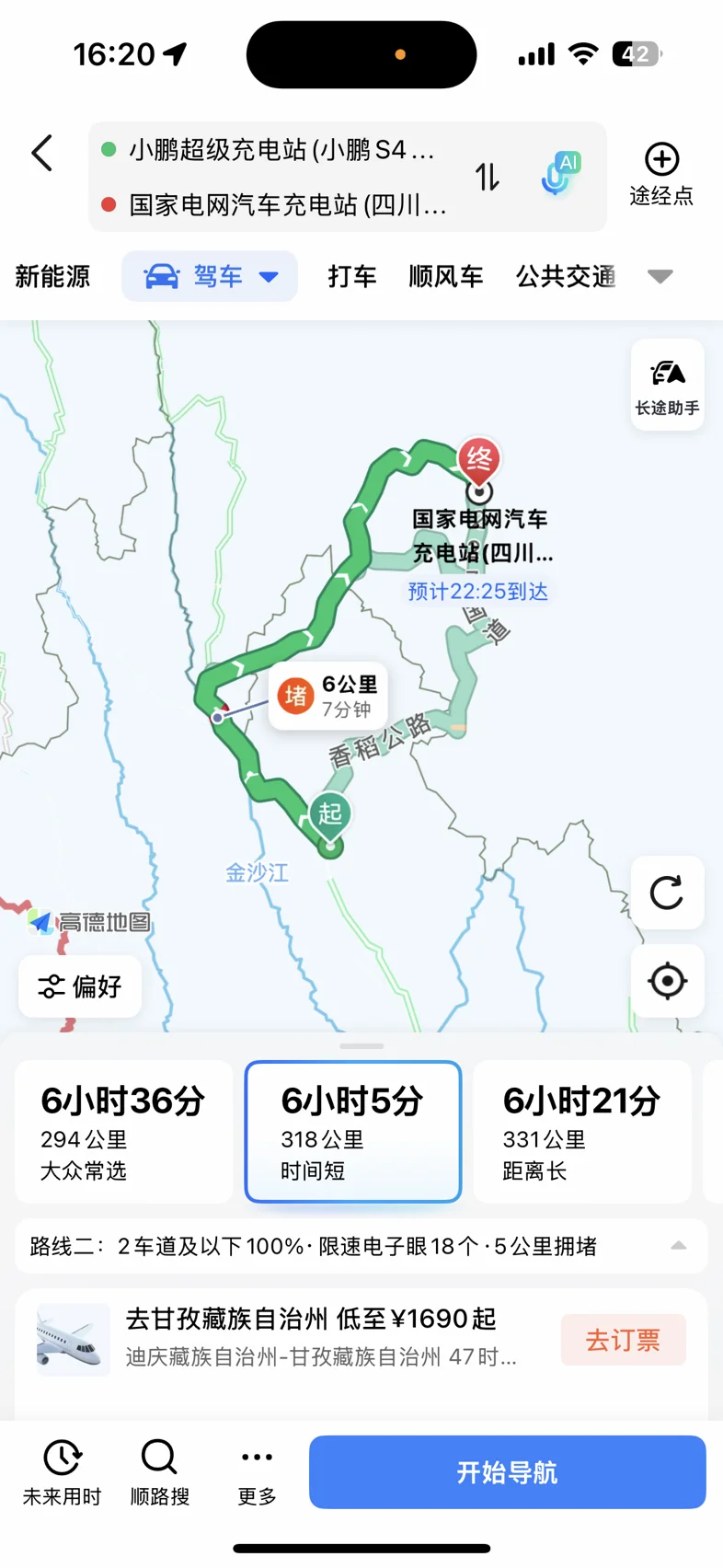The height and width of the screenshot is (1568, 723).
Task: Select the 顺风车 travel mode
Action: 446,276
